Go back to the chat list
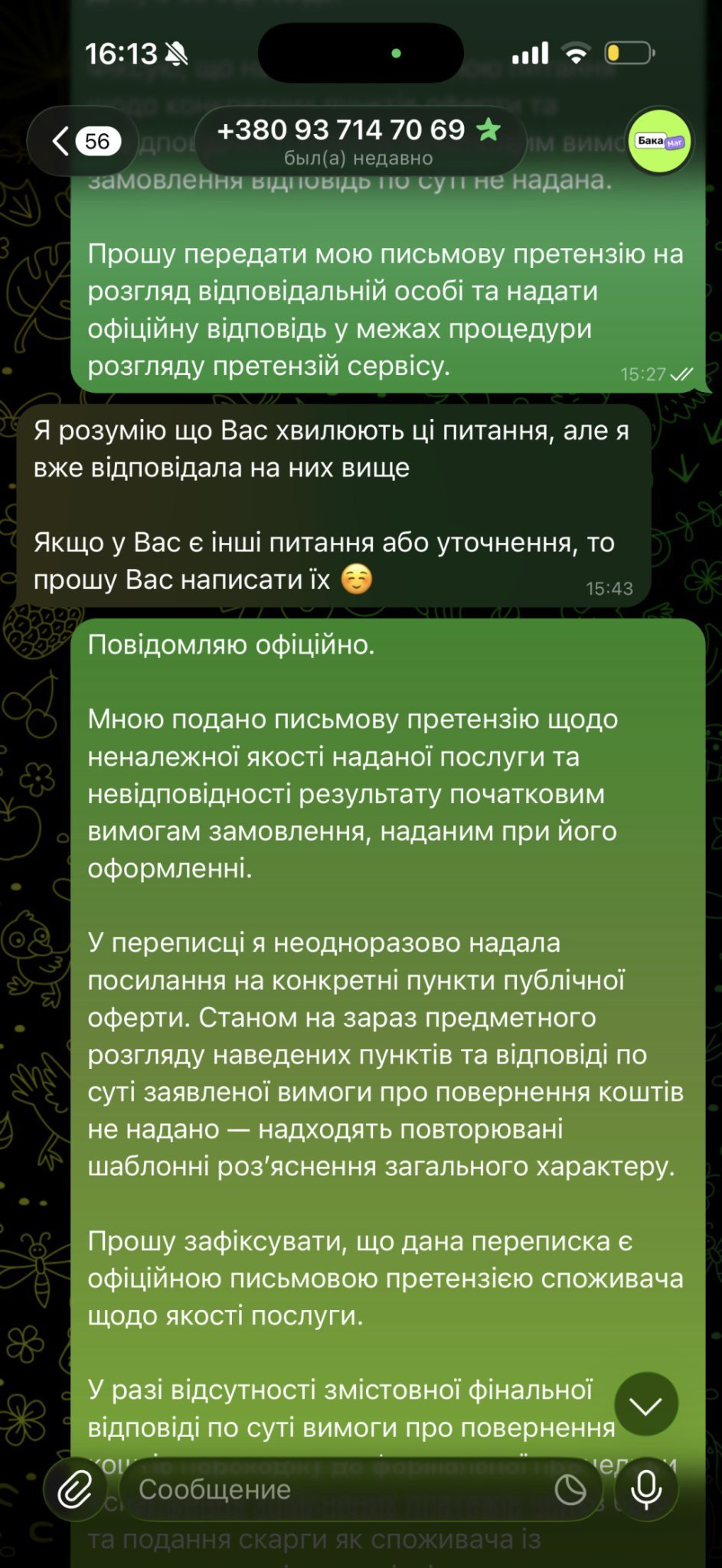Screen dimensions: 722x1568 [83, 142]
